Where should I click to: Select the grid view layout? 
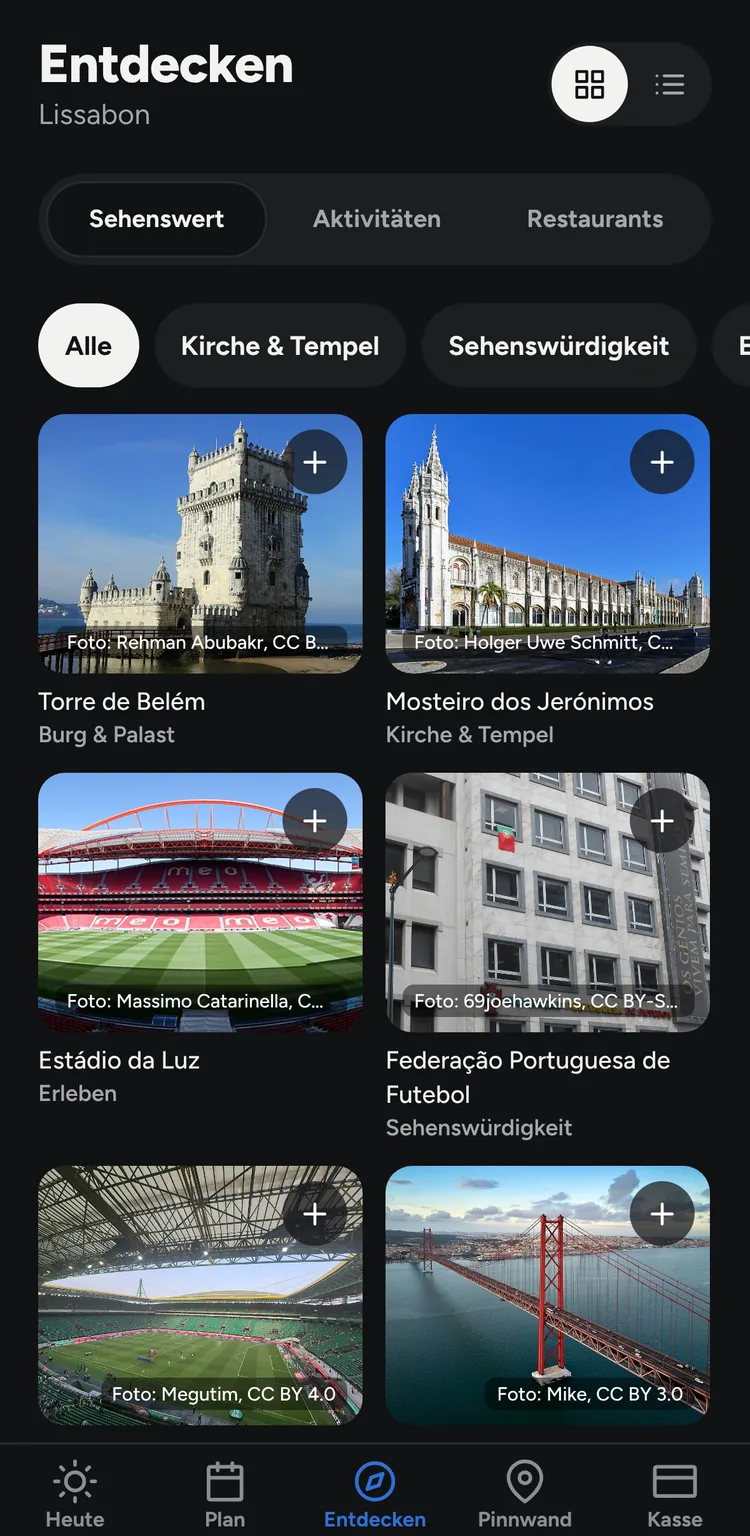590,84
